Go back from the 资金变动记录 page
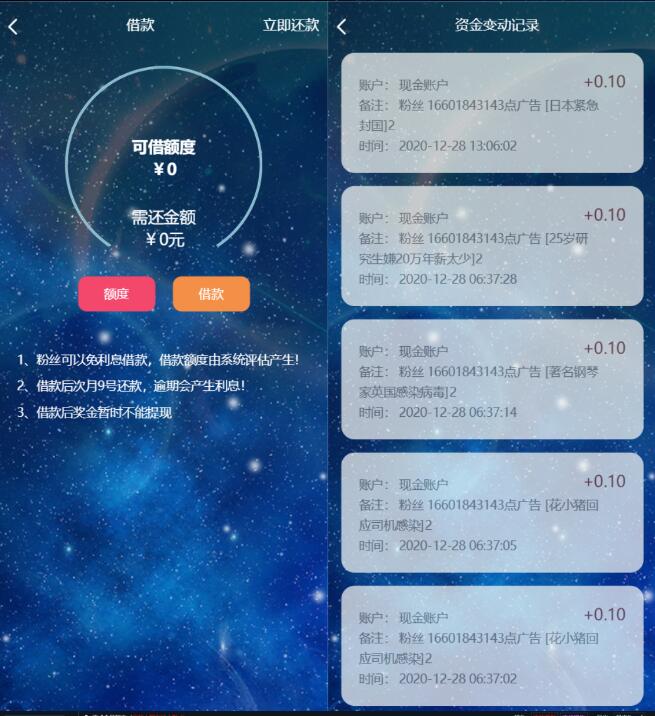The width and height of the screenshot is (655, 716). click(341, 27)
